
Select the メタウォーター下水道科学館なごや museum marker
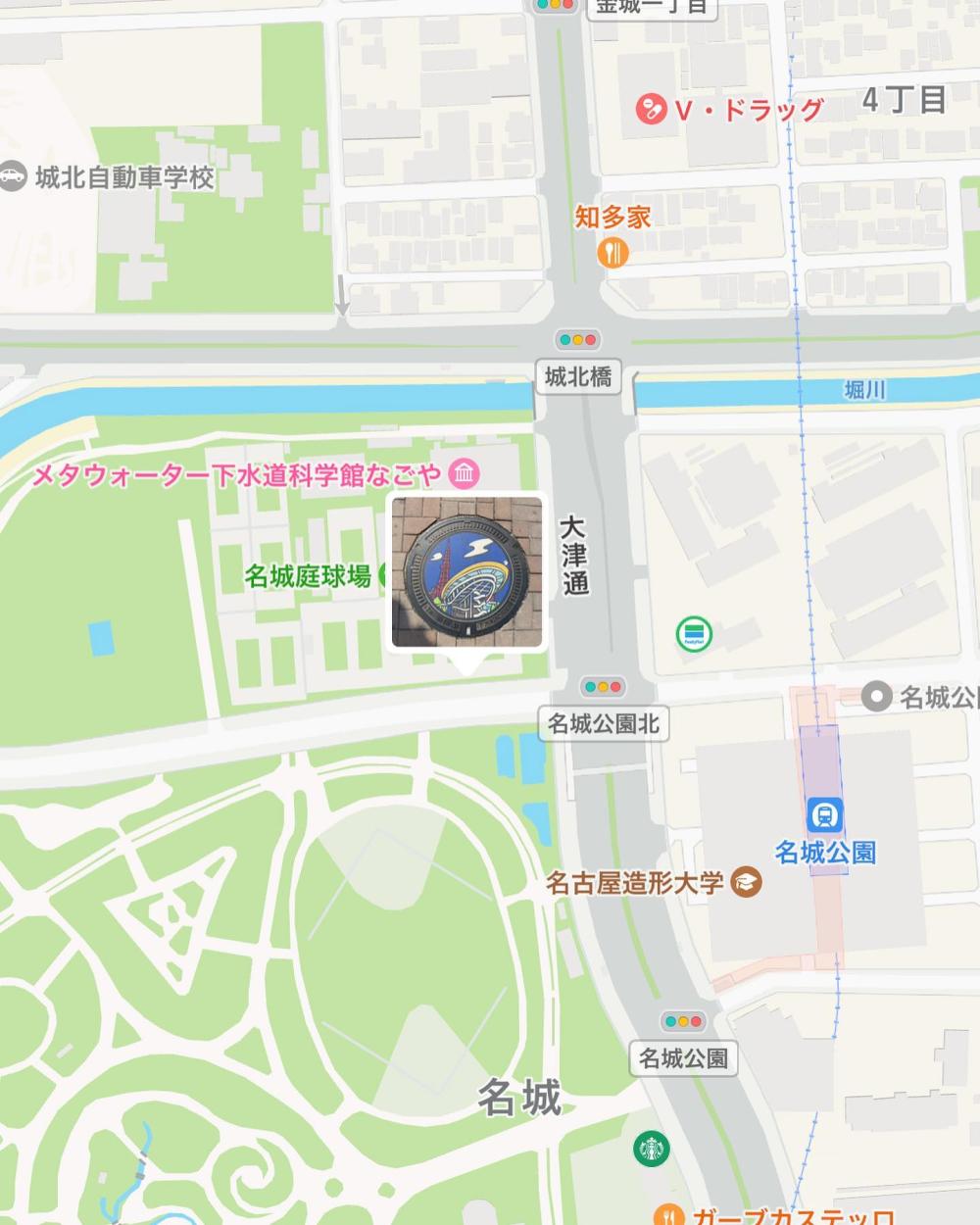(x=464, y=475)
